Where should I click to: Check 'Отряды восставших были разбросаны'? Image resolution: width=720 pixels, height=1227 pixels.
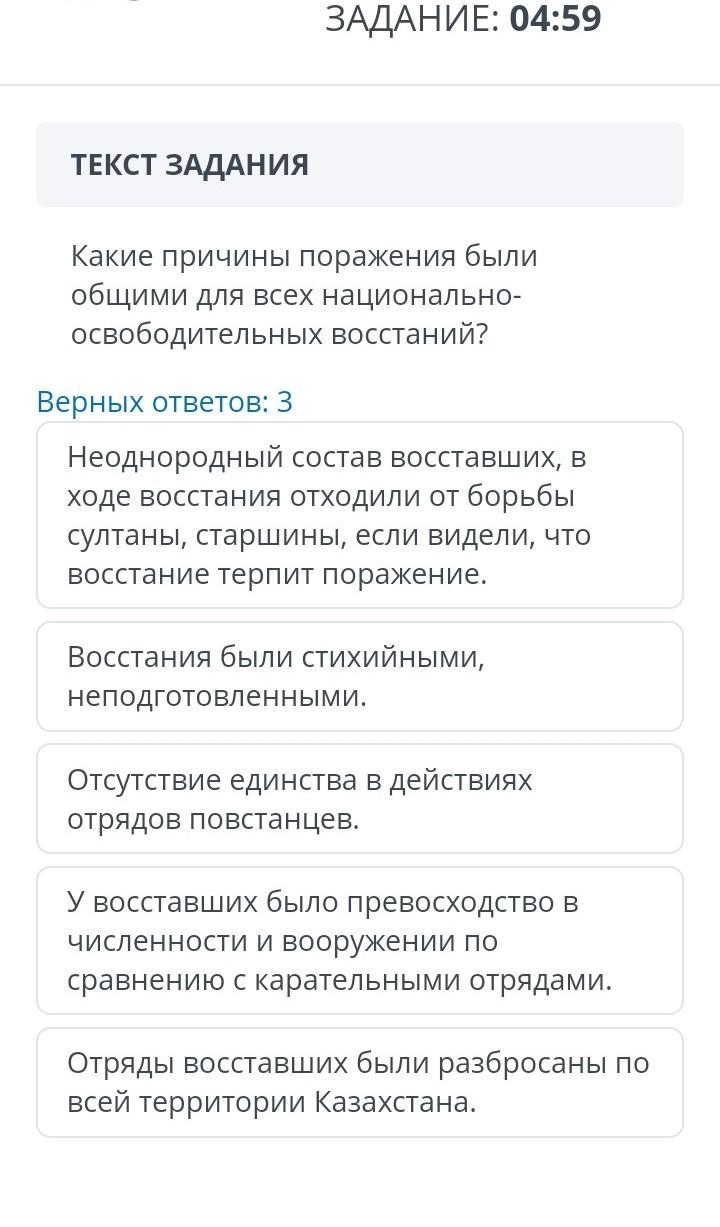tap(360, 1082)
